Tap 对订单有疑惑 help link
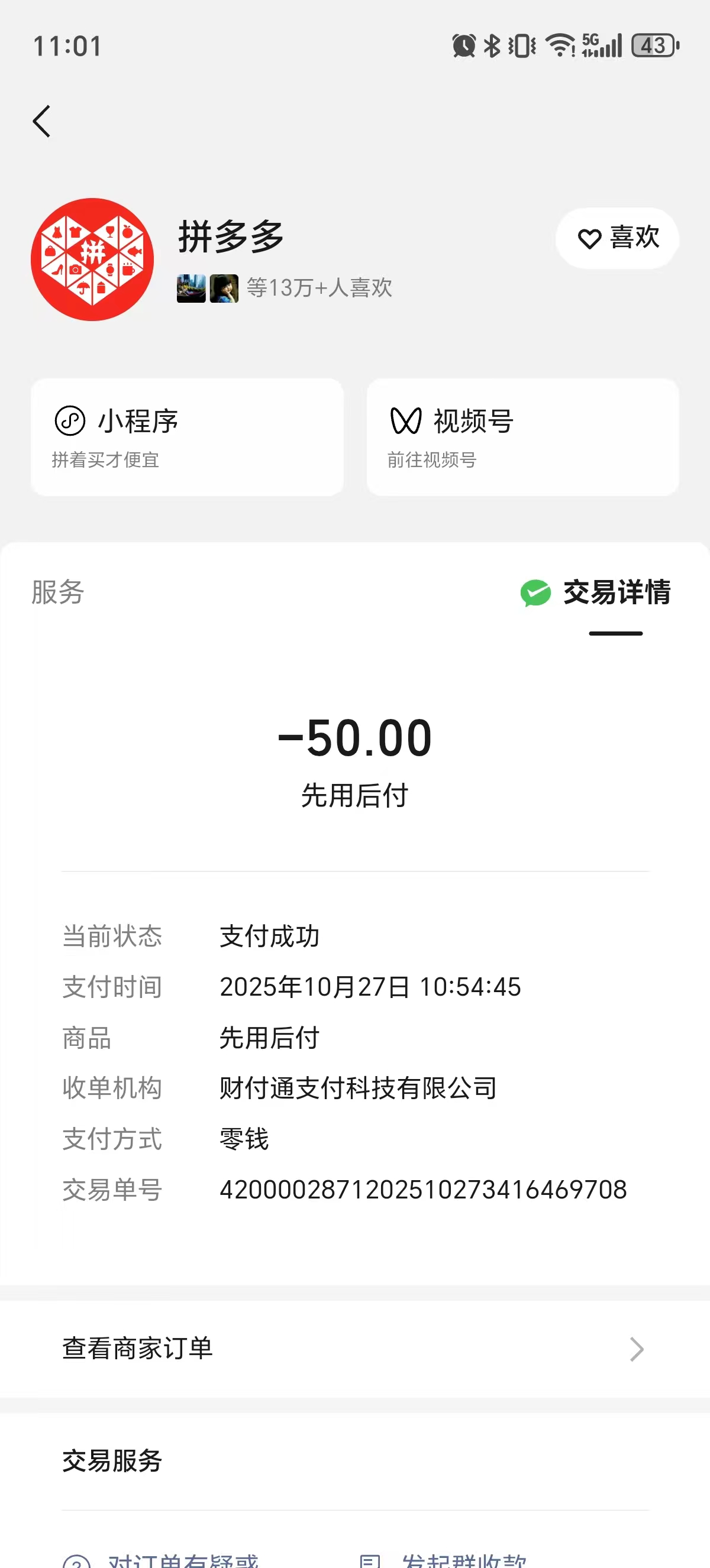The height and width of the screenshot is (1568, 710). (x=183, y=1560)
